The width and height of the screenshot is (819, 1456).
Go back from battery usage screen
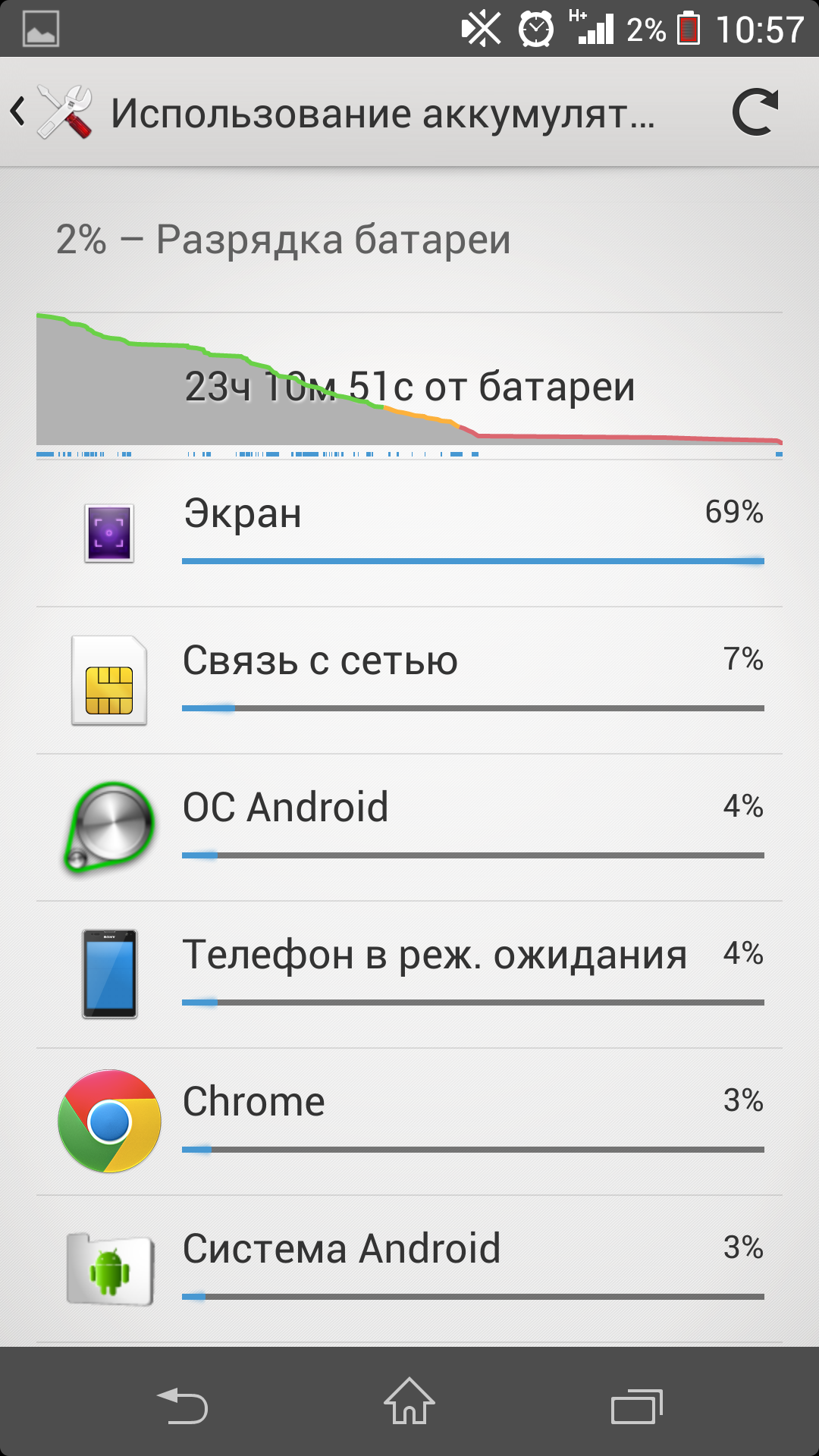pyautogui.click(x=52, y=112)
